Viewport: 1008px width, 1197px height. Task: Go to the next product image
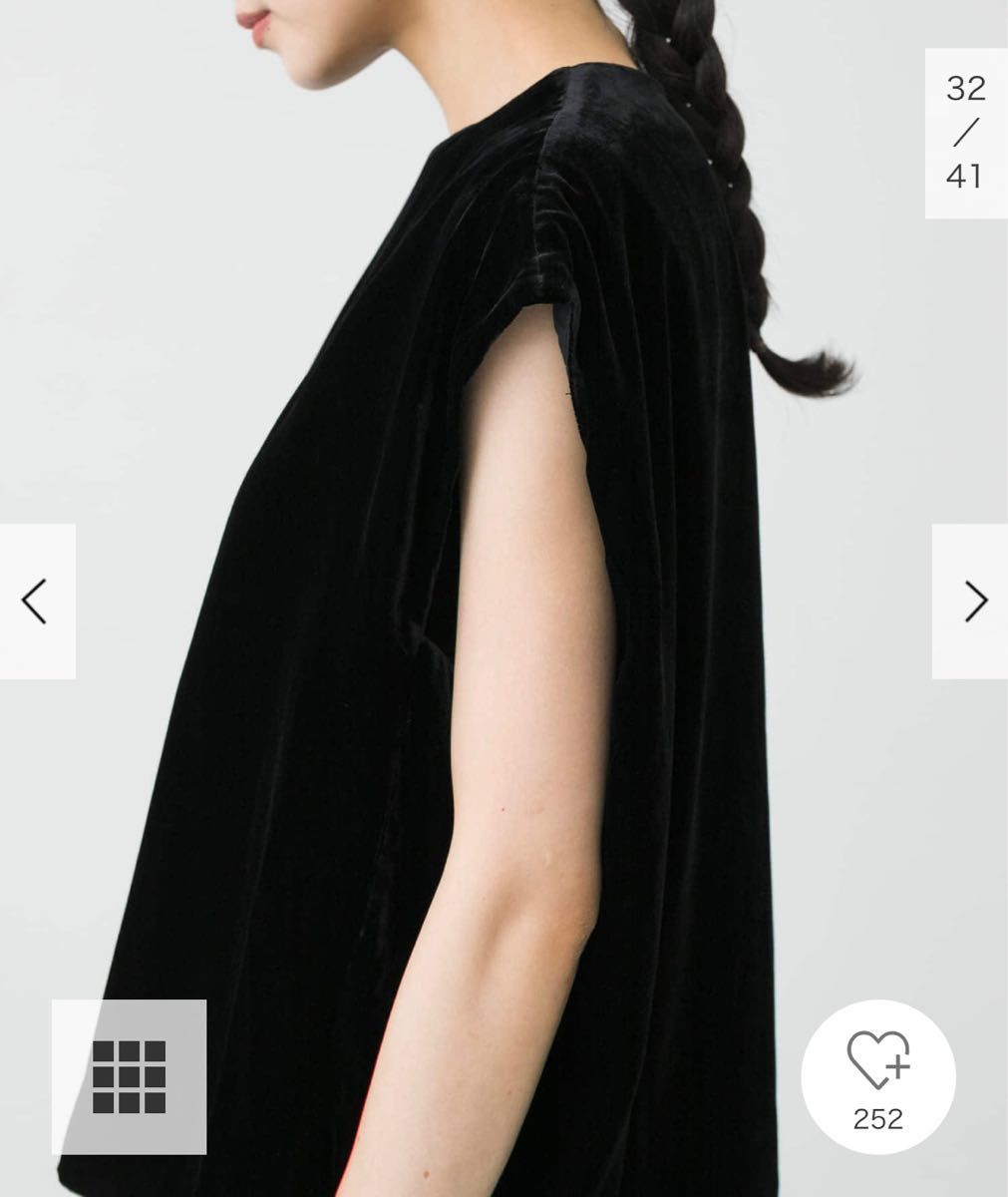(972, 601)
